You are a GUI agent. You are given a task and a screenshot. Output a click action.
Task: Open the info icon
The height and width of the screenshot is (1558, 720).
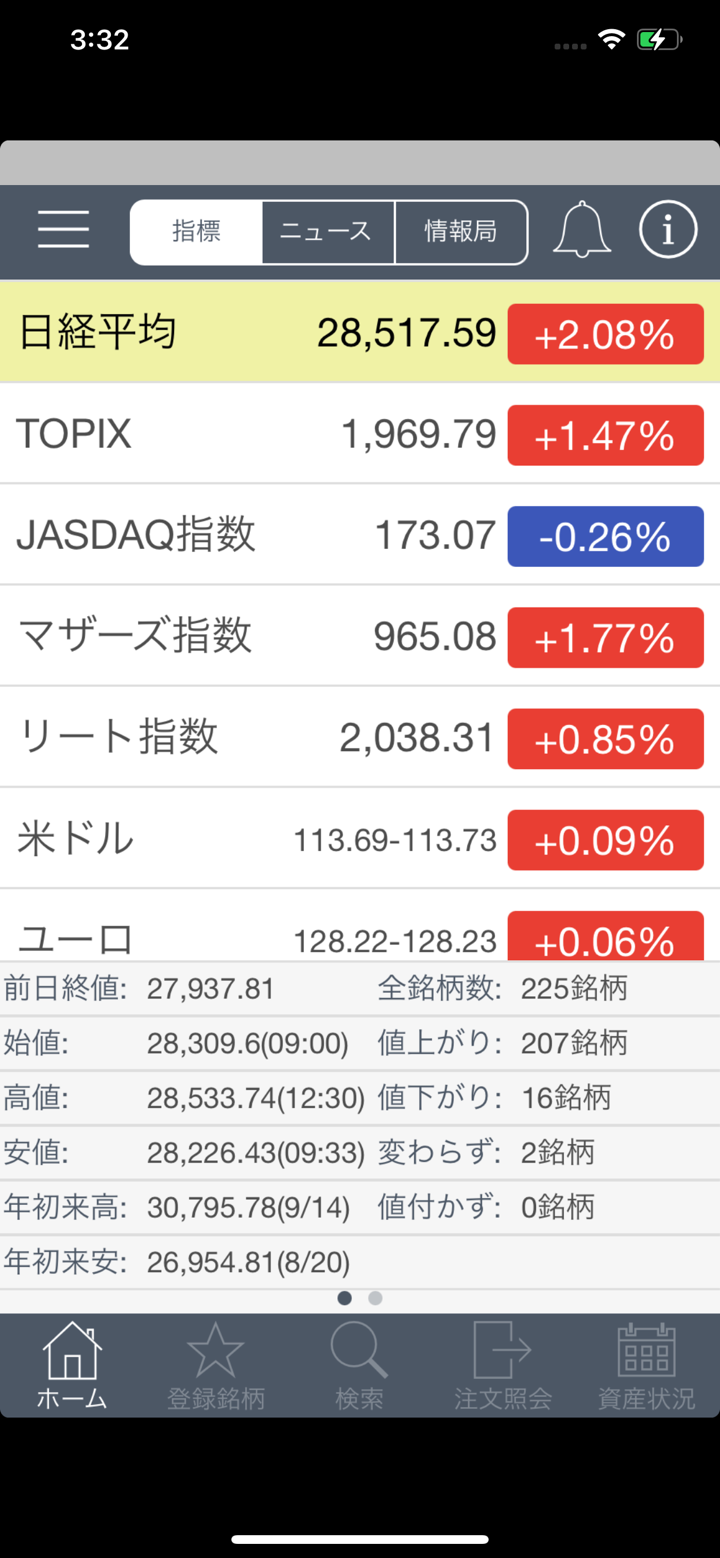click(667, 230)
